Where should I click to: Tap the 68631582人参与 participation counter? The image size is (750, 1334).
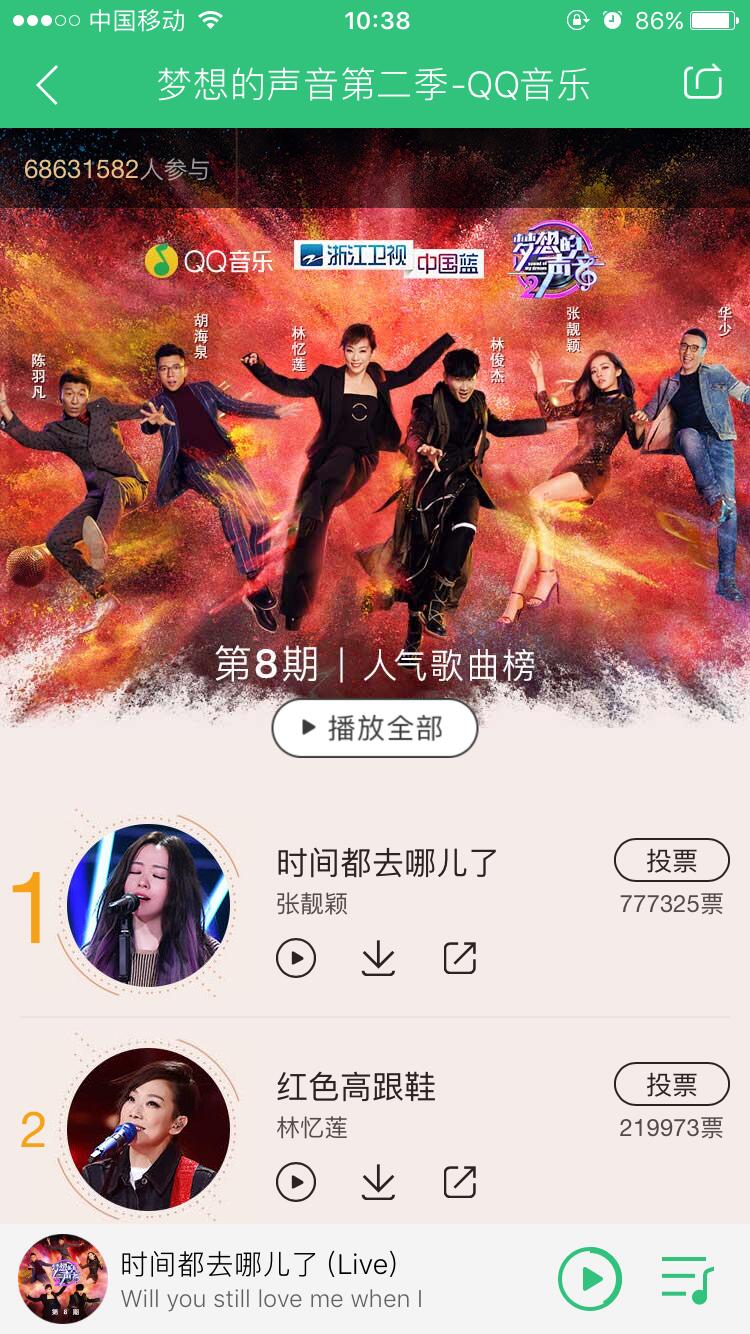pos(118,169)
